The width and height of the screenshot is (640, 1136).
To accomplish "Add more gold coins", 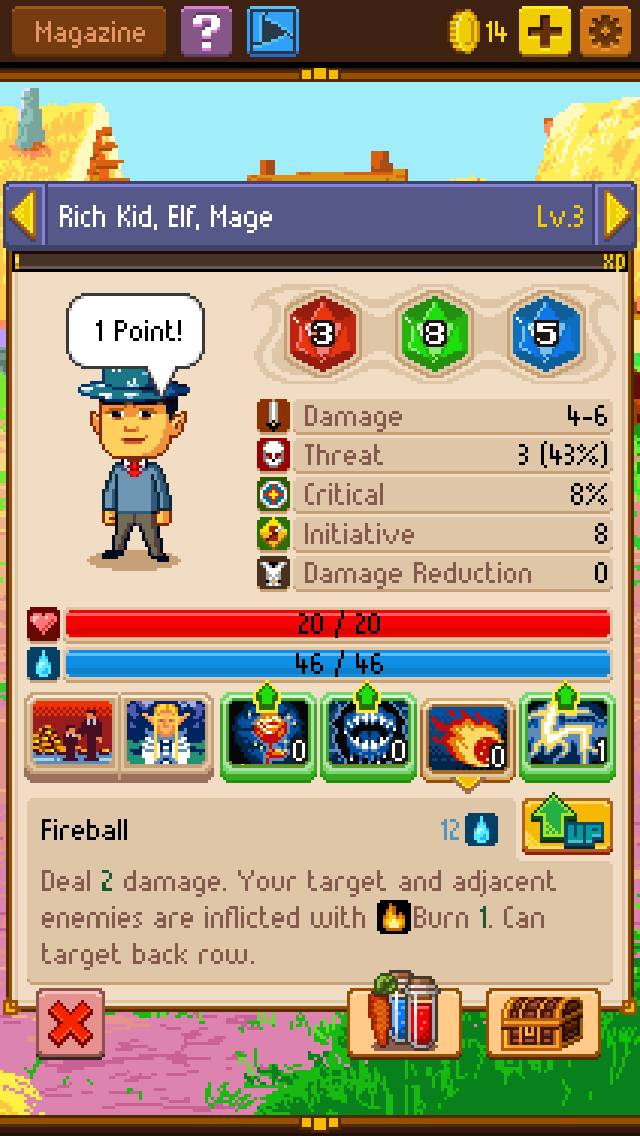I will click(545, 32).
